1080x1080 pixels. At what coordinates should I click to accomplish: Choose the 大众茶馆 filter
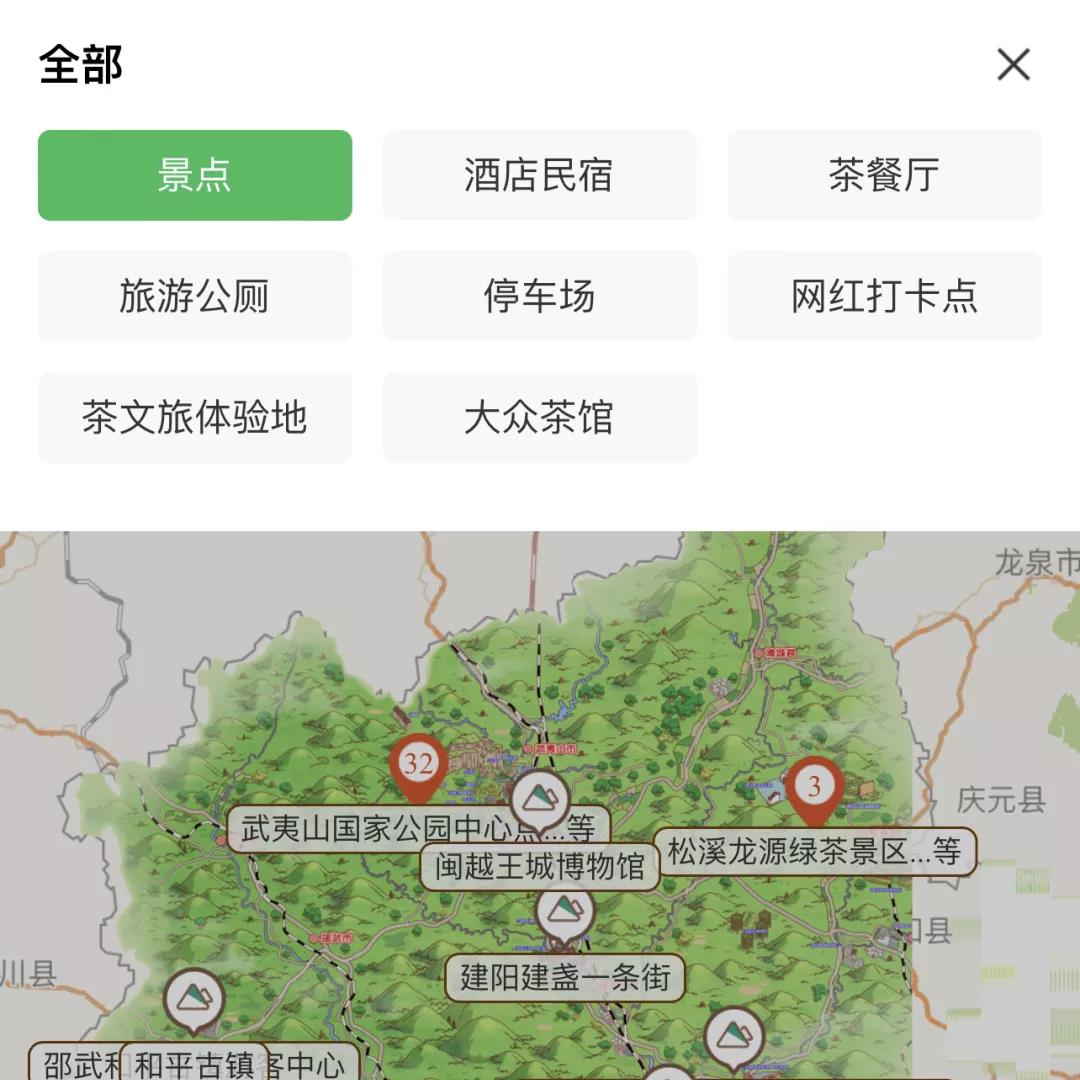point(539,417)
